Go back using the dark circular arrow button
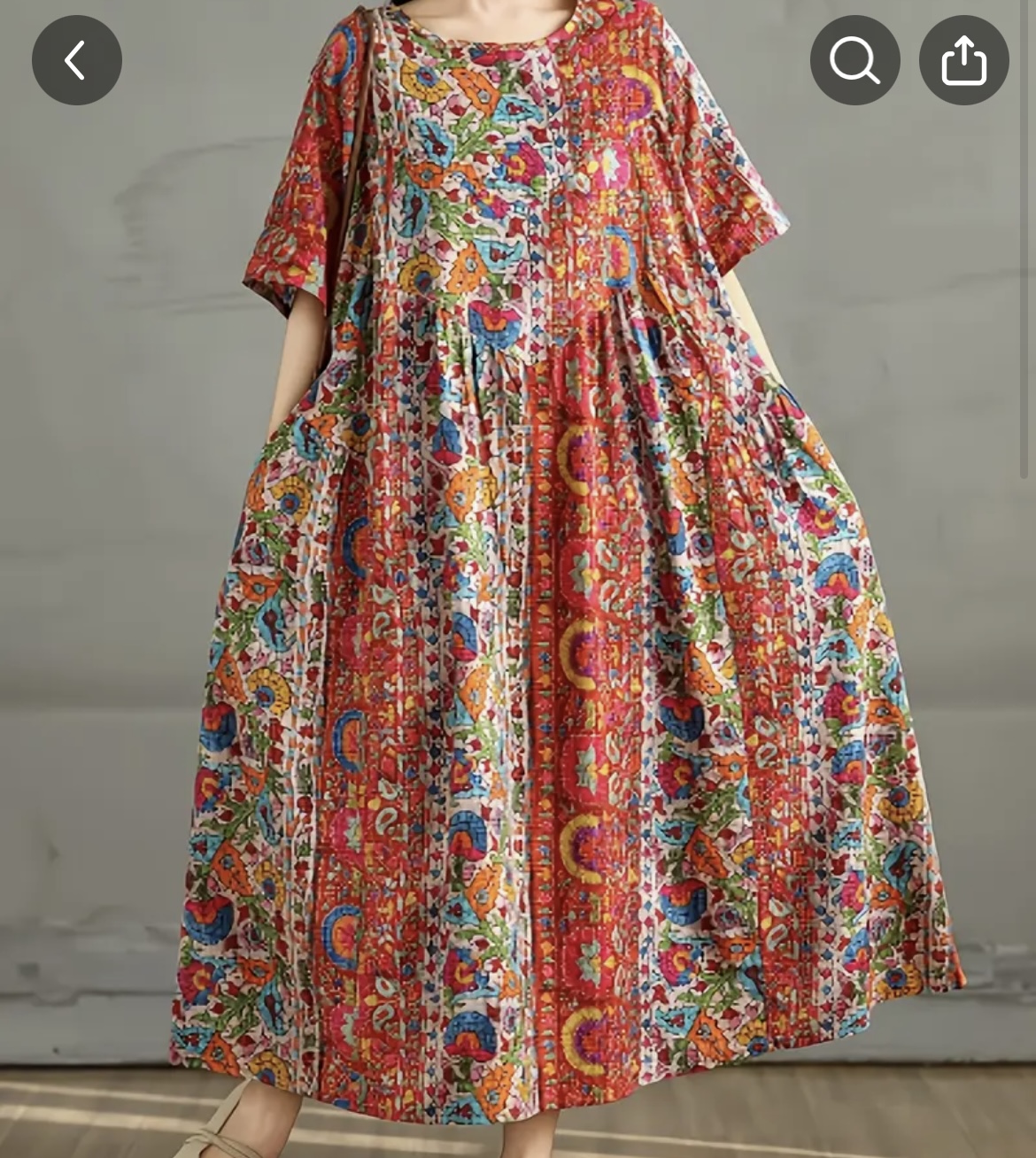The image size is (1036, 1158). click(77, 59)
